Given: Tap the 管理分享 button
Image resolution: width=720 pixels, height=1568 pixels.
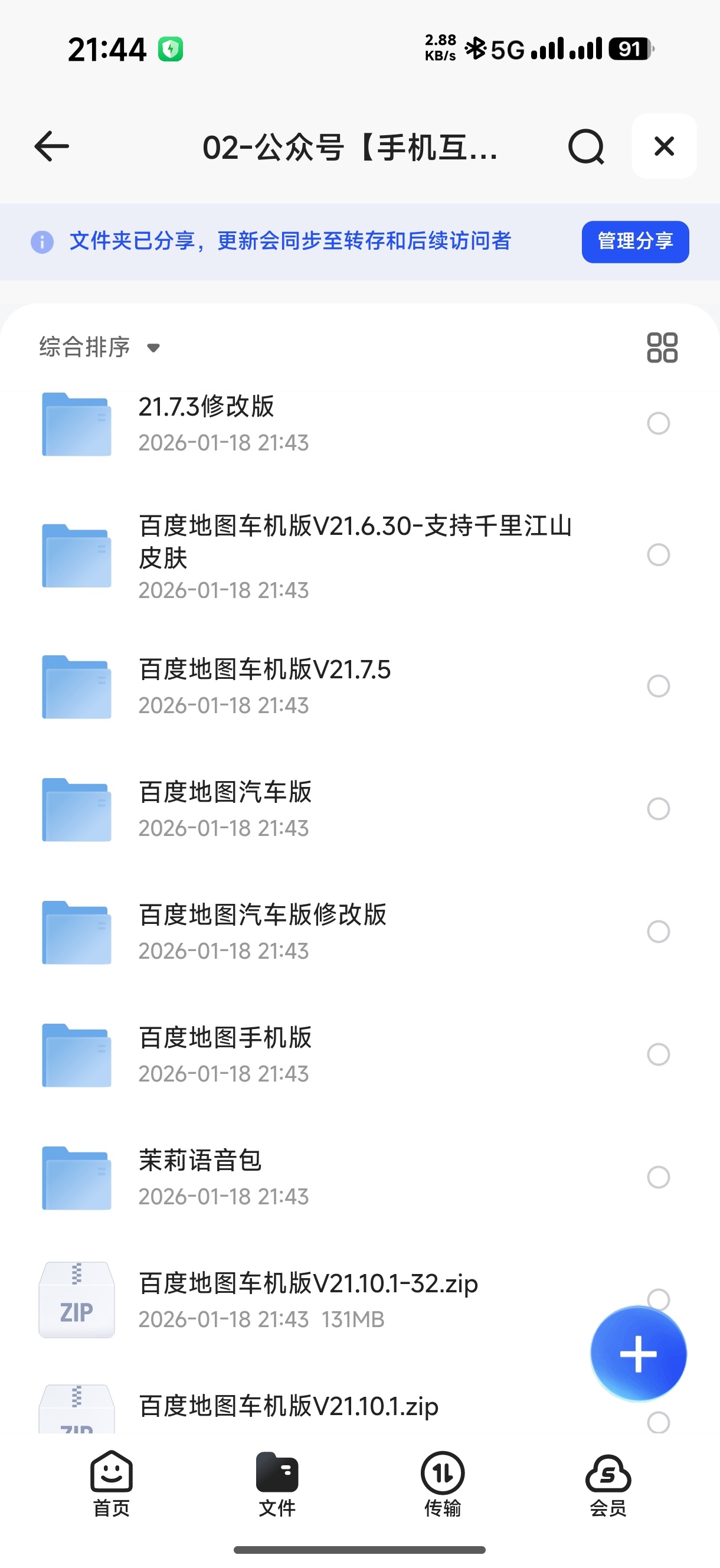Looking at the screenshot, I should click(635, 241).
